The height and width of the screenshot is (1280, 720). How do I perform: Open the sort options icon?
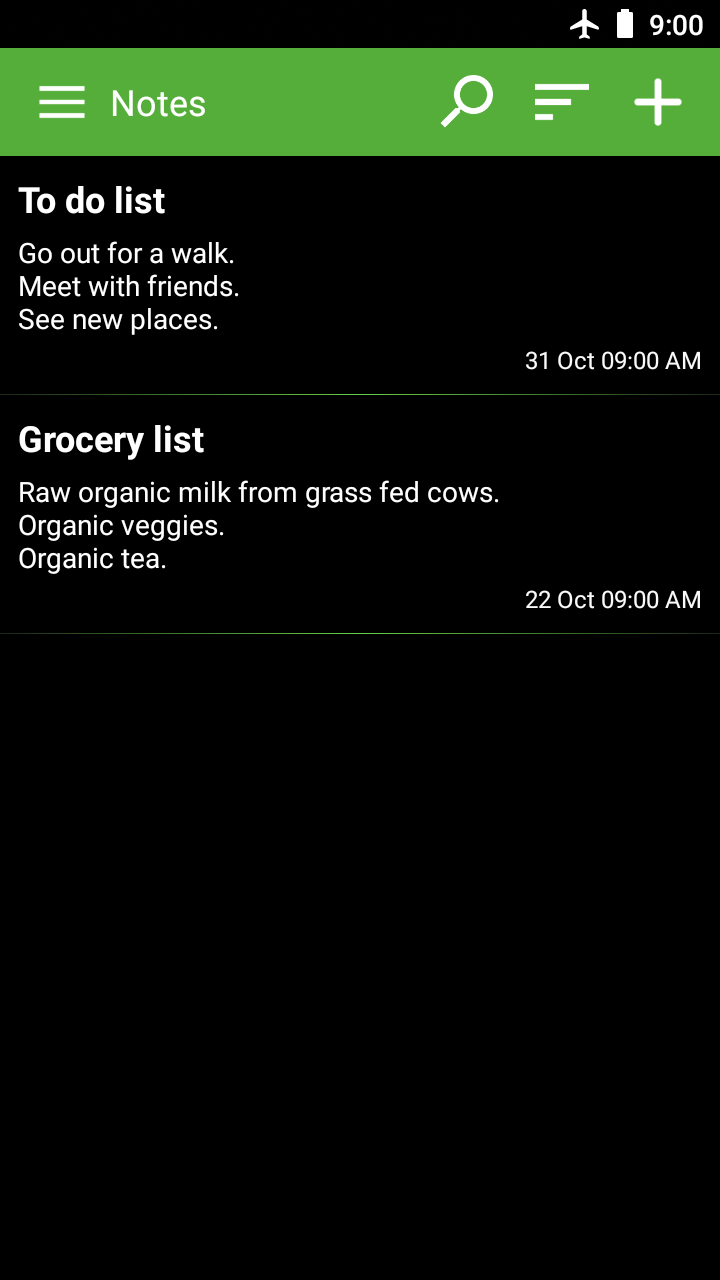(561, 102)
